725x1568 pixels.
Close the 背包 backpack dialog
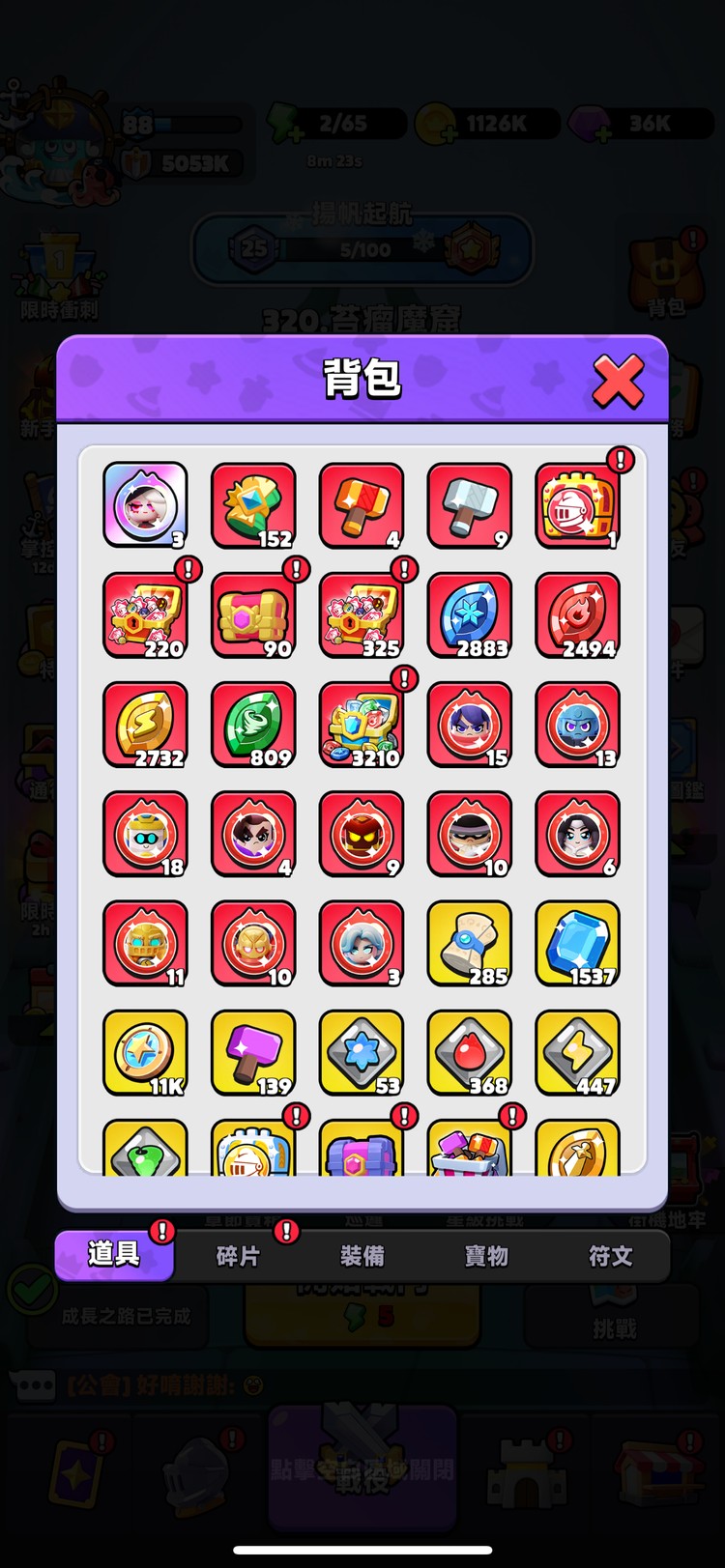coord(618,380)
